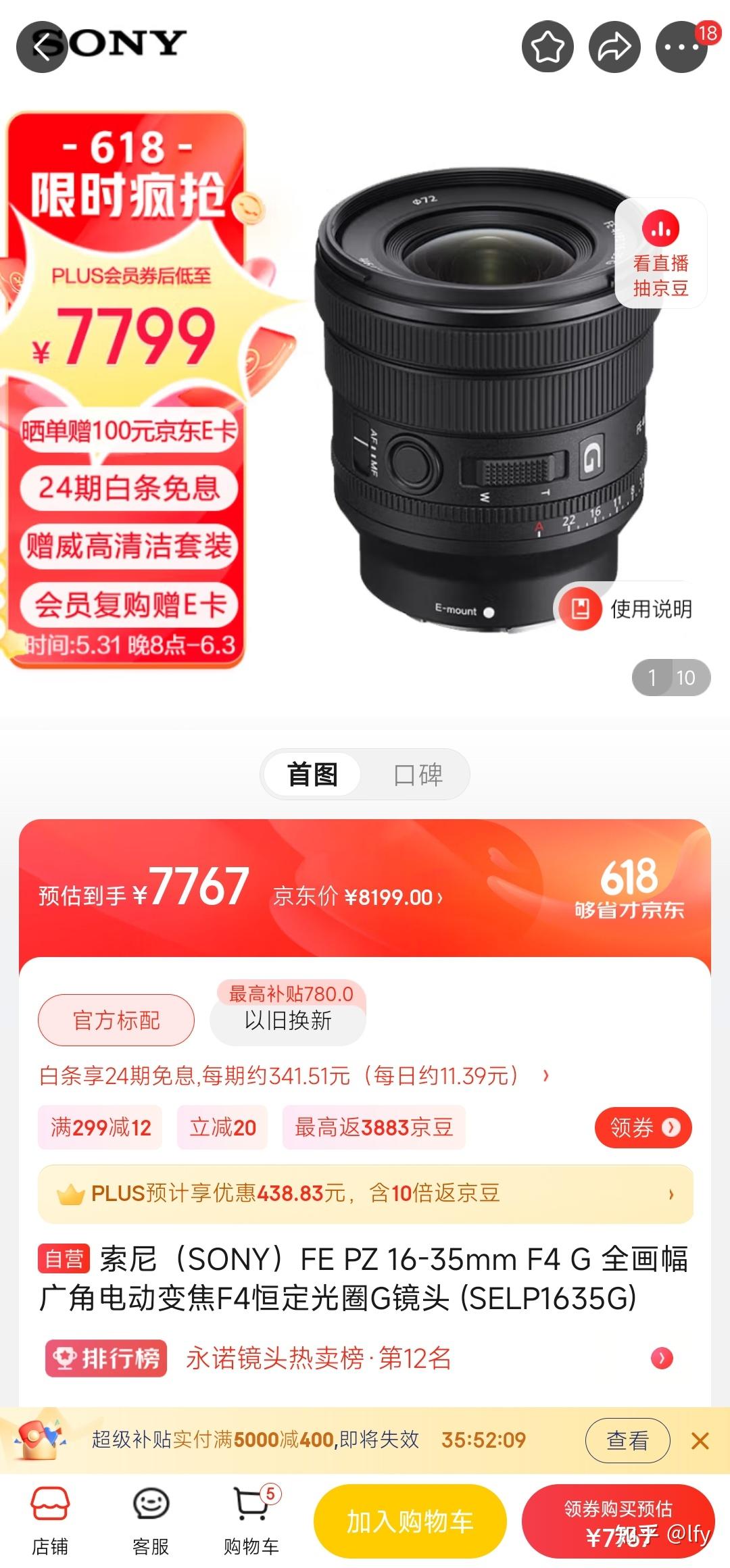The image size is (730, 1568).
Task: Favorite this lens with the star icon
Action: (547, 47)
